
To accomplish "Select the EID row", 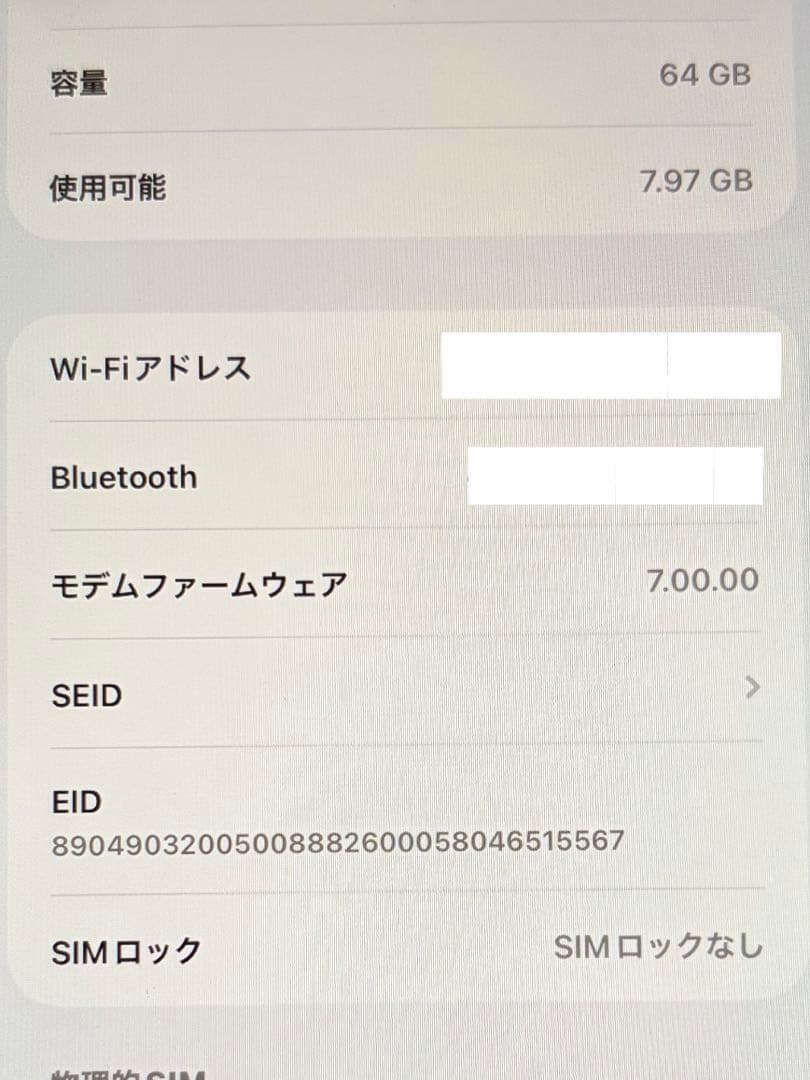I will click(x=400, y=820).
